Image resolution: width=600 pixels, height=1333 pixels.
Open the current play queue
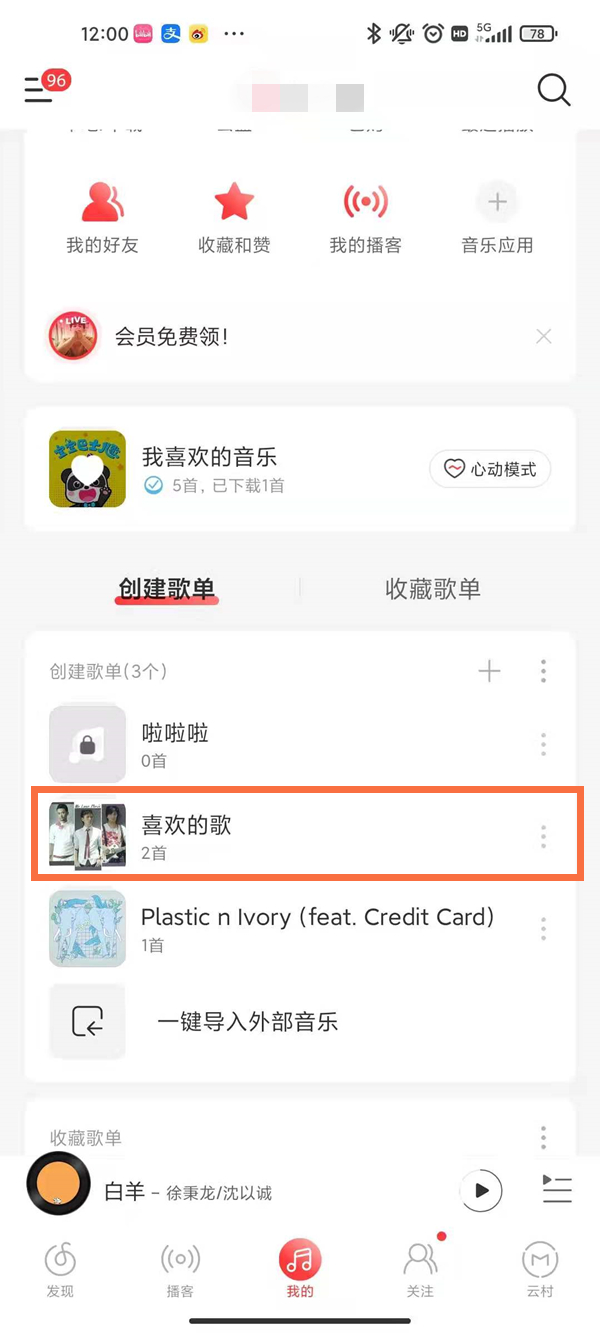point(556,1190)
